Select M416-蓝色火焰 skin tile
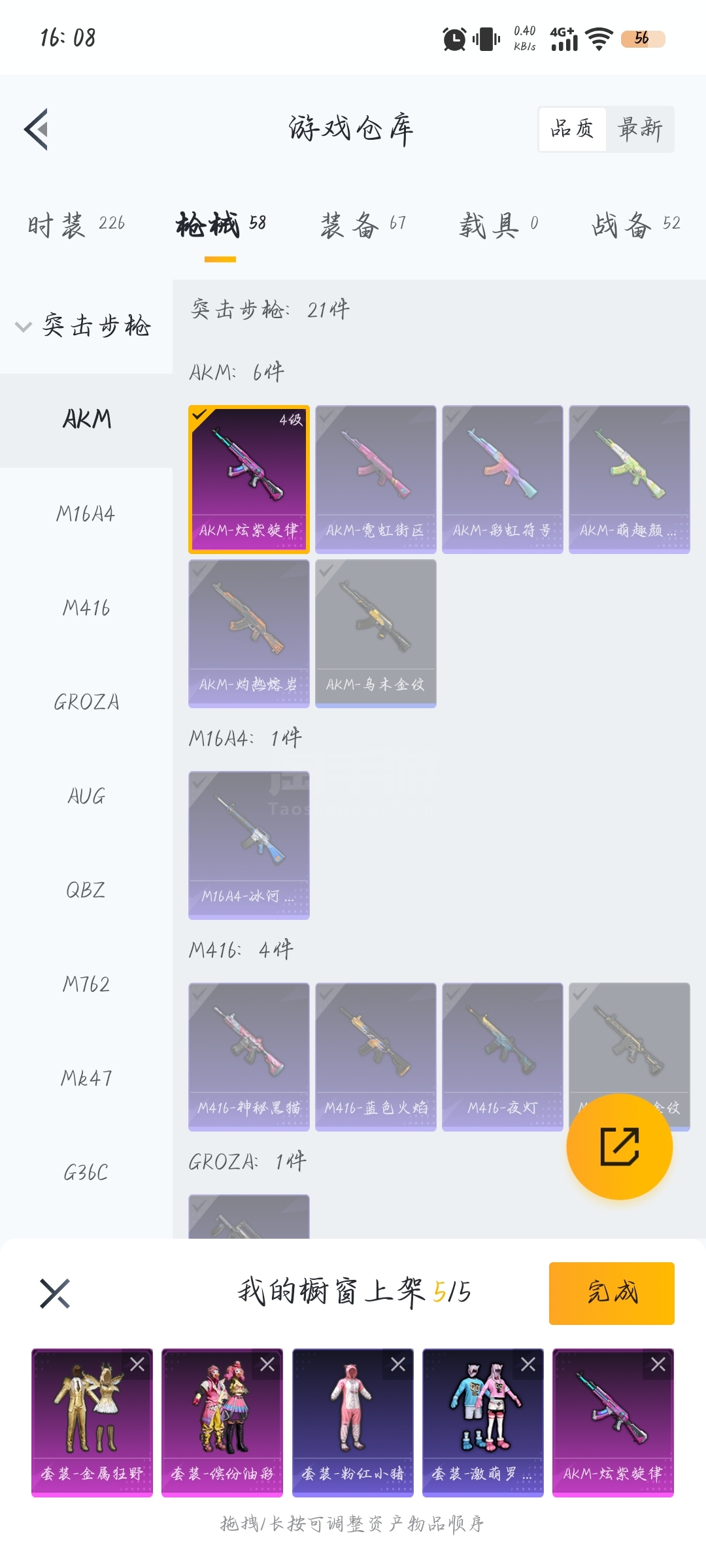The width and height of the screenshot is (706, 1568). 375,1056
